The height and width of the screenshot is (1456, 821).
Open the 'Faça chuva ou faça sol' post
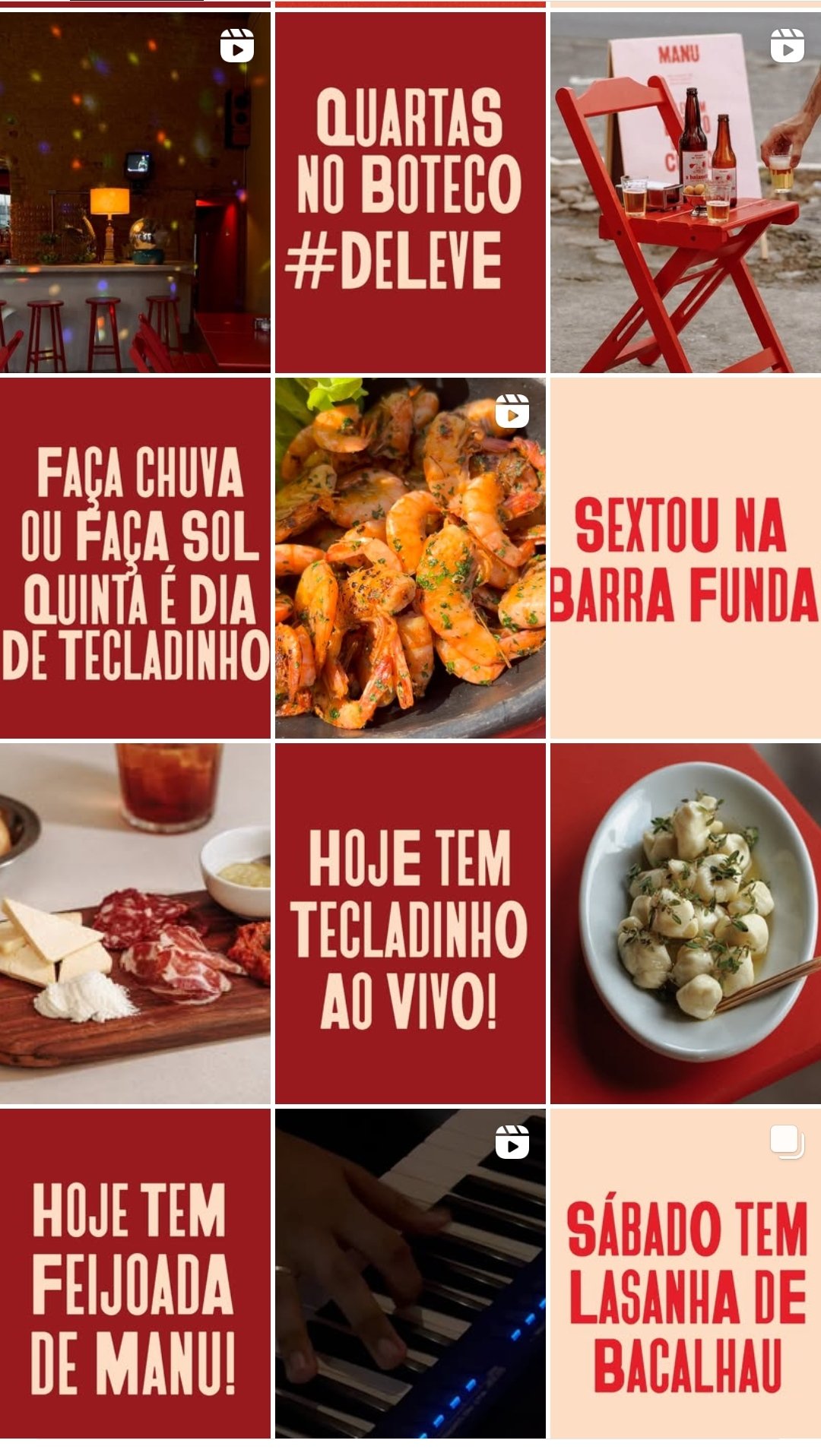[135, 558]
